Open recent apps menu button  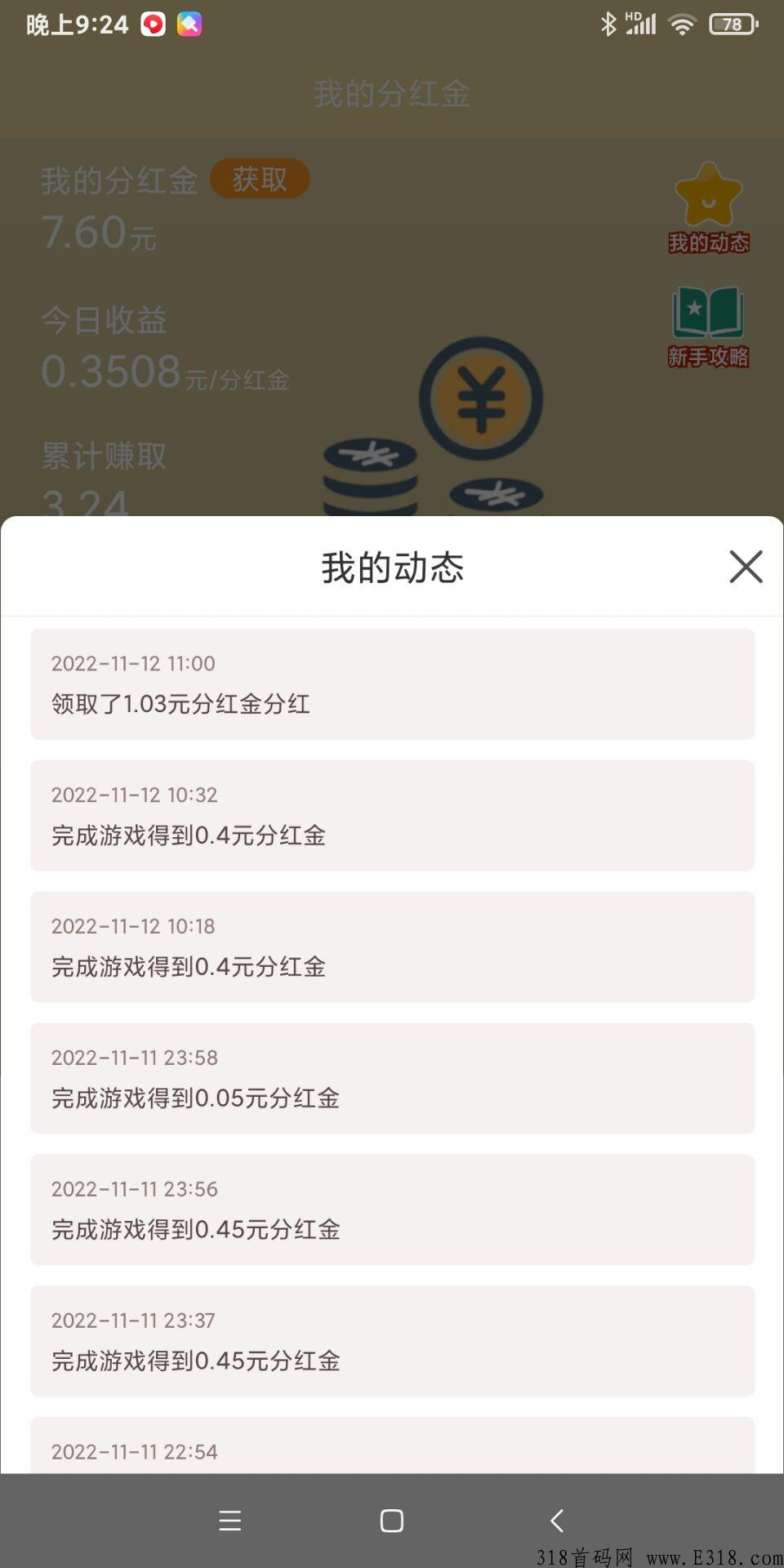pos(230,1521)
